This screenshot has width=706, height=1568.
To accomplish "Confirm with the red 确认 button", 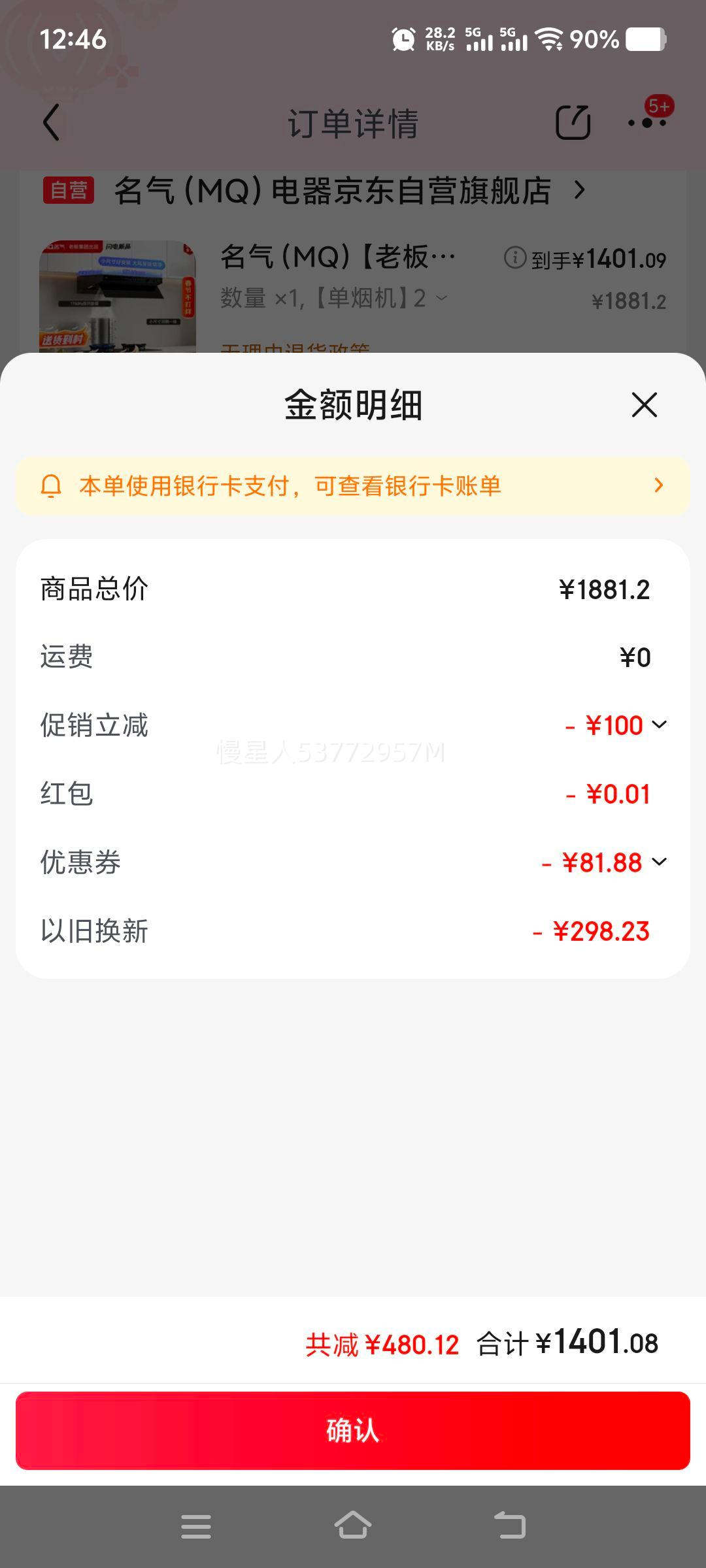I will coord(353,1431).
